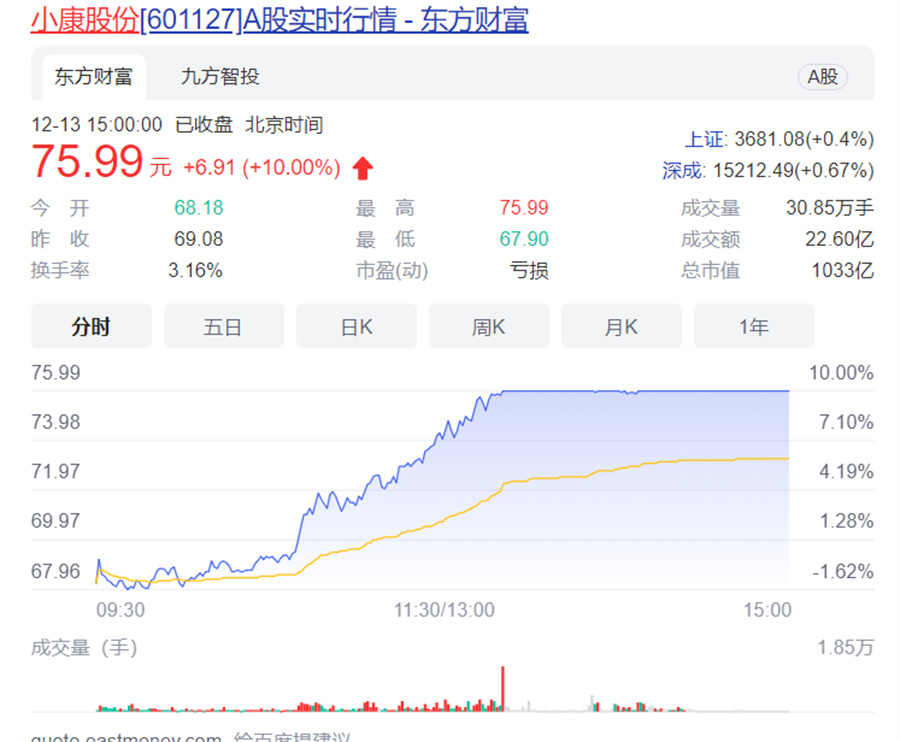Image resolution: width=900 pixels, height=742 pixels.
Task: Switch chart to 周K view
Action: click(488, 327)
